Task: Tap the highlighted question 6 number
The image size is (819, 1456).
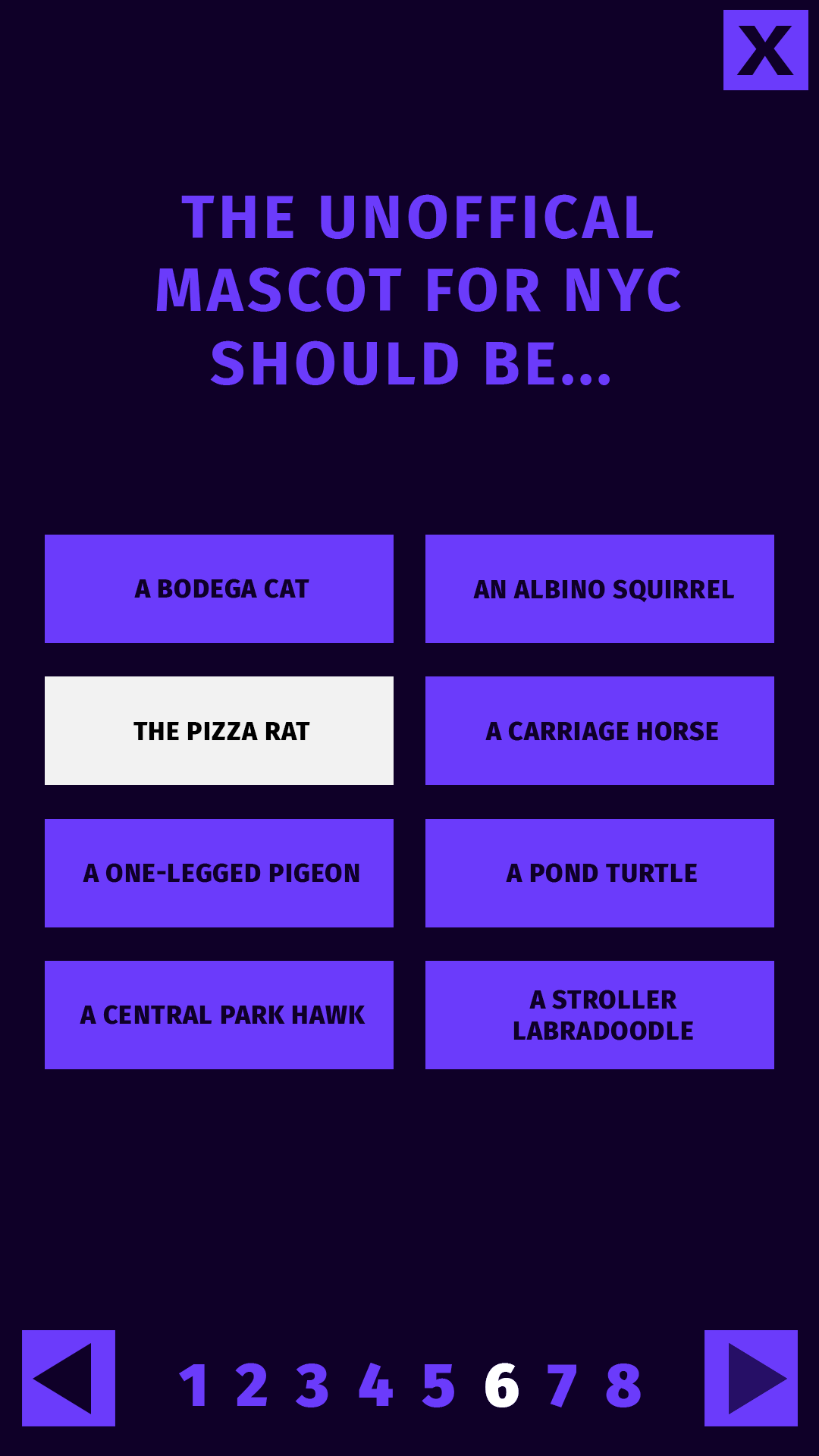Action: tap(501, 1385)
